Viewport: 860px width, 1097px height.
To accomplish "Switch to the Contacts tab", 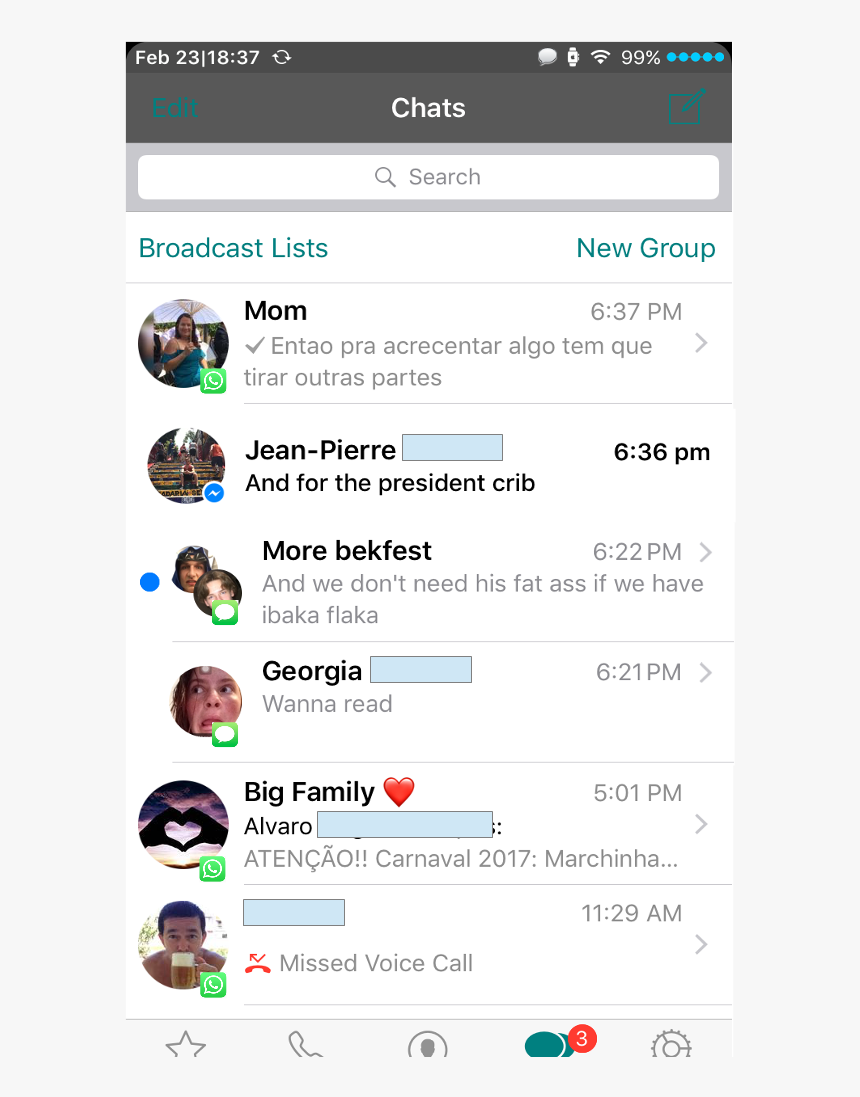I will pos(428,1045).
